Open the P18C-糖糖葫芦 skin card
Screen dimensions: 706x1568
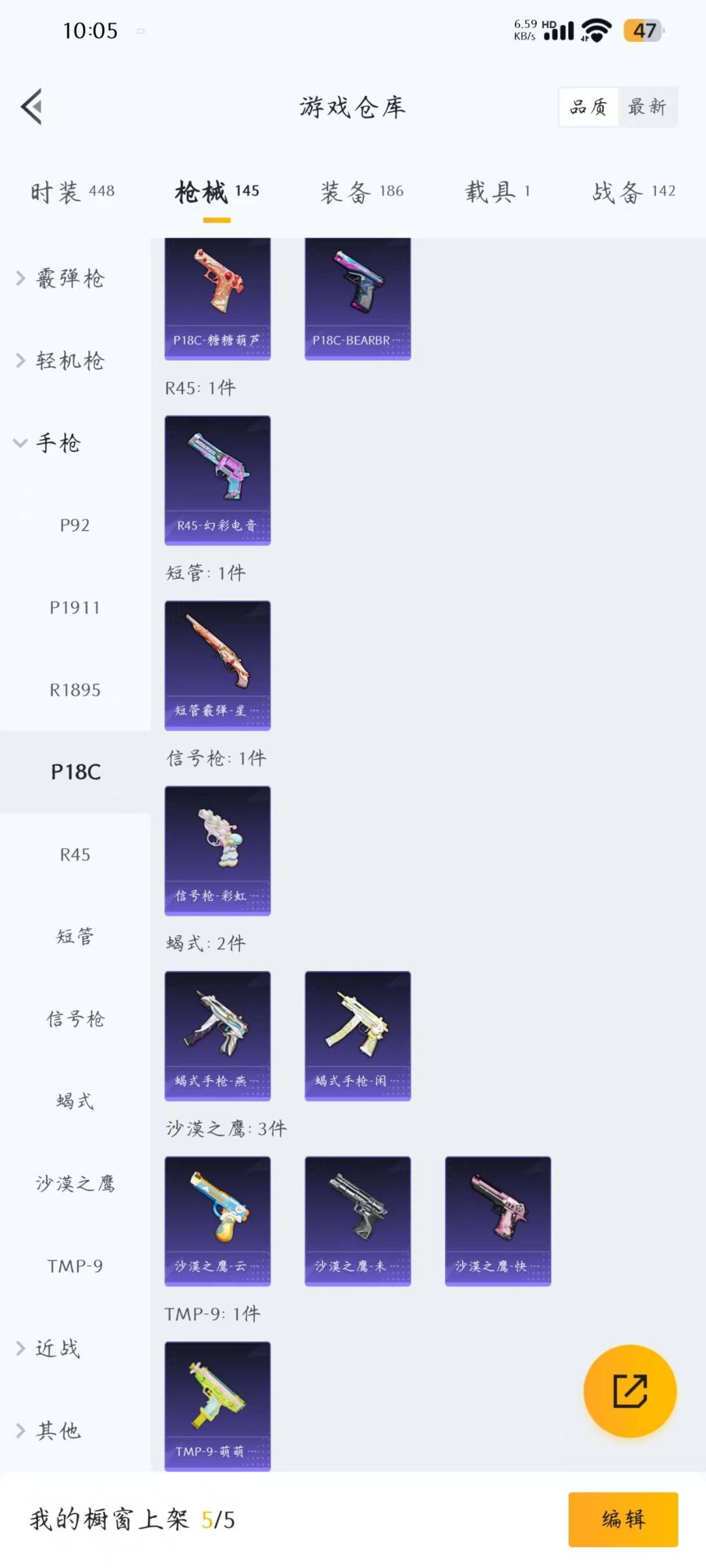click(217, 298)
